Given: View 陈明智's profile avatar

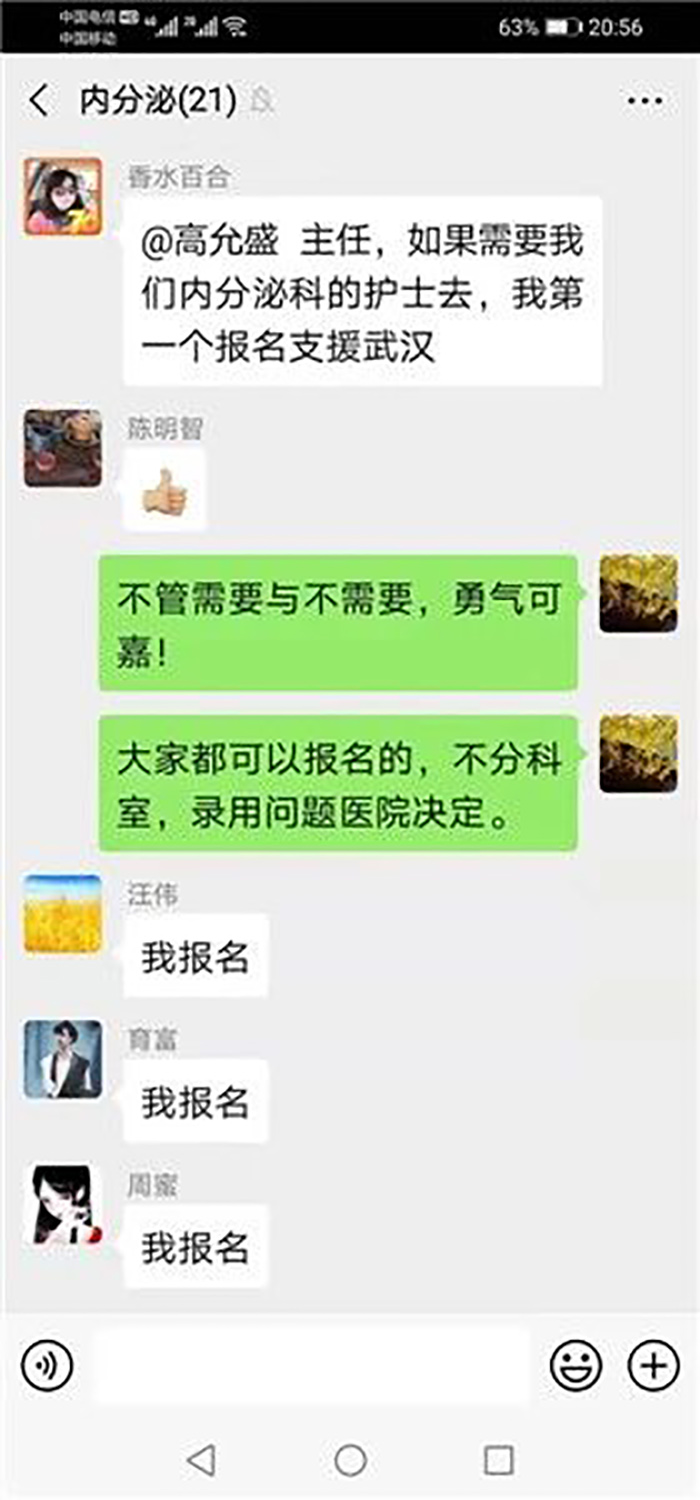Looking at the screenshot, I should [x=63, y=447].
